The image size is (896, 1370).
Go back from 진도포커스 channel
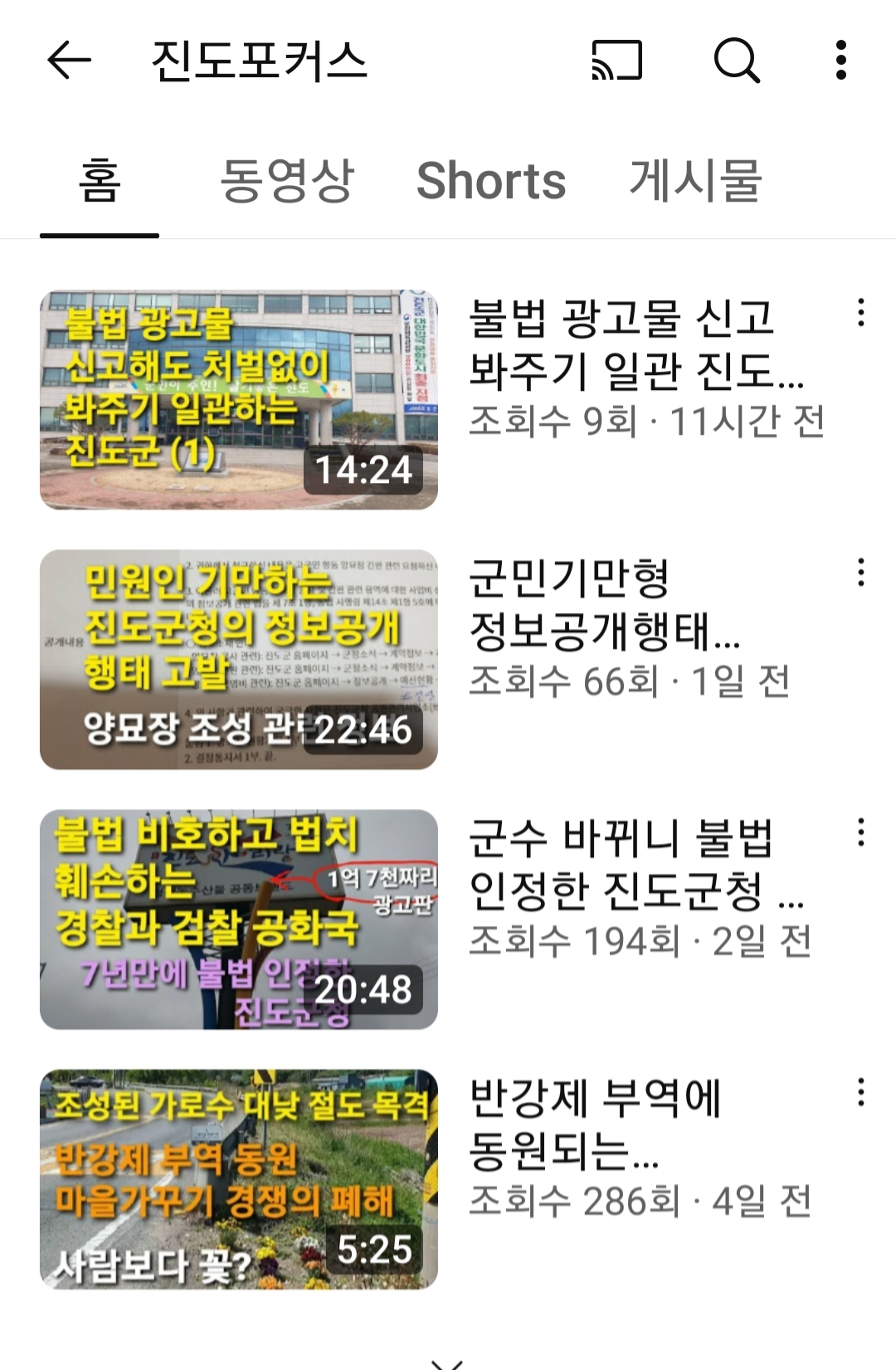[69, 61]
